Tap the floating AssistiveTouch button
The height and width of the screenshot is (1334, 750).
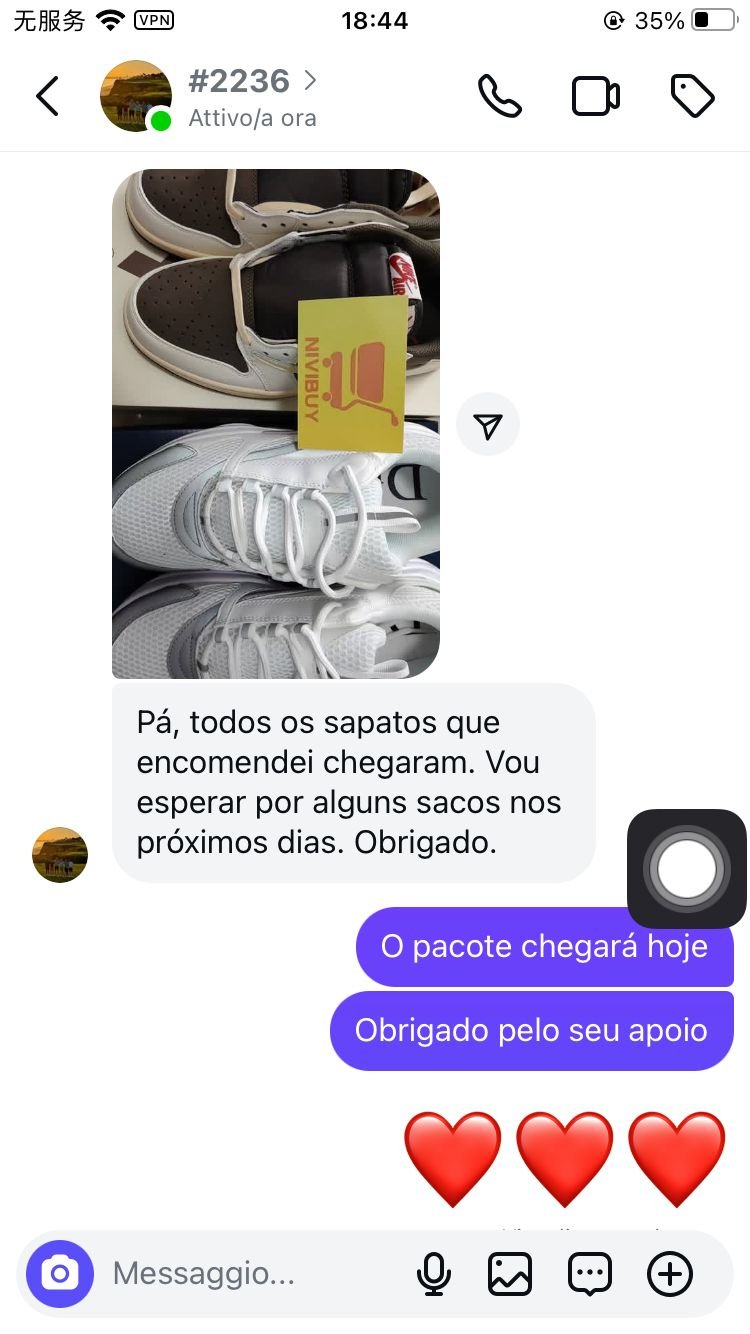[687, 868]
